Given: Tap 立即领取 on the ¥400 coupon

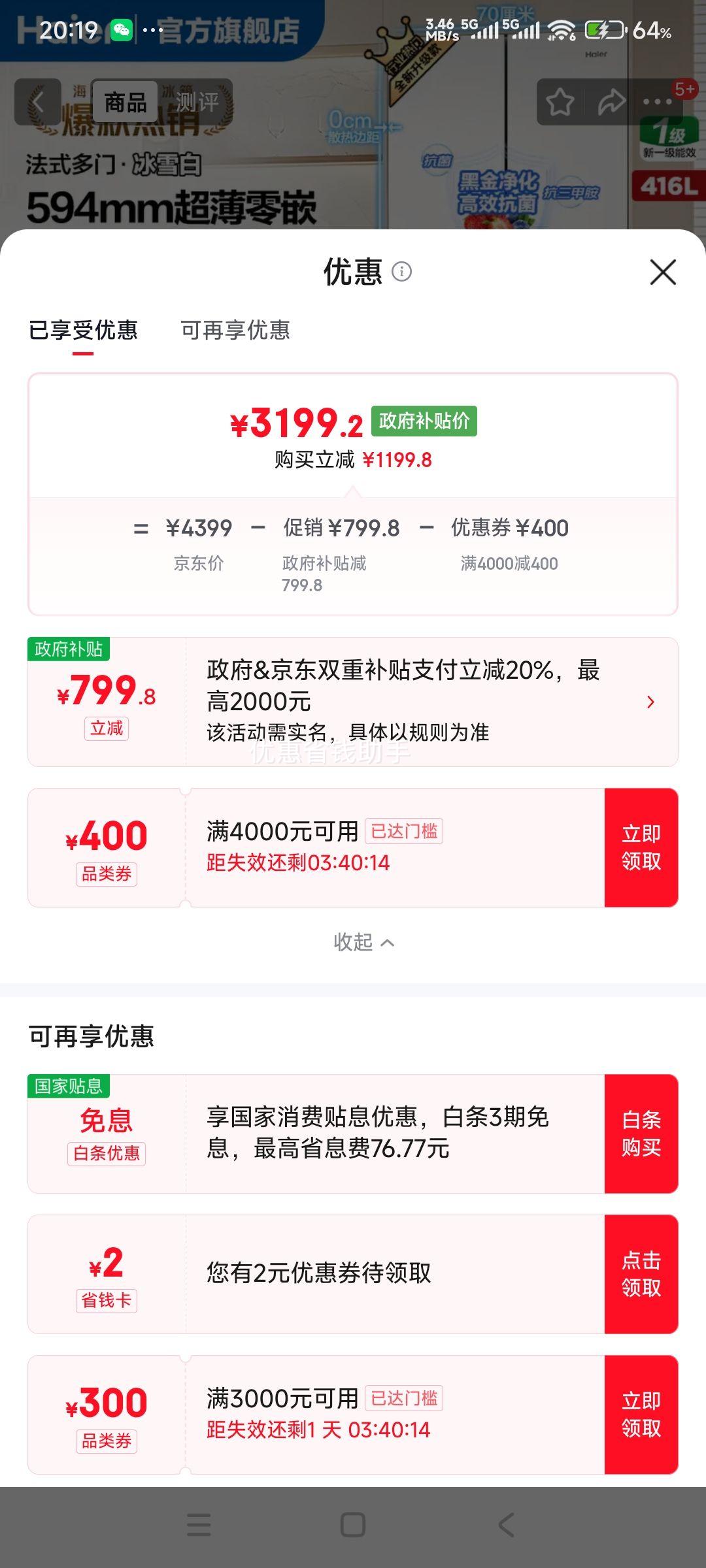Looking at the screenshot, I should coord(641,846).
